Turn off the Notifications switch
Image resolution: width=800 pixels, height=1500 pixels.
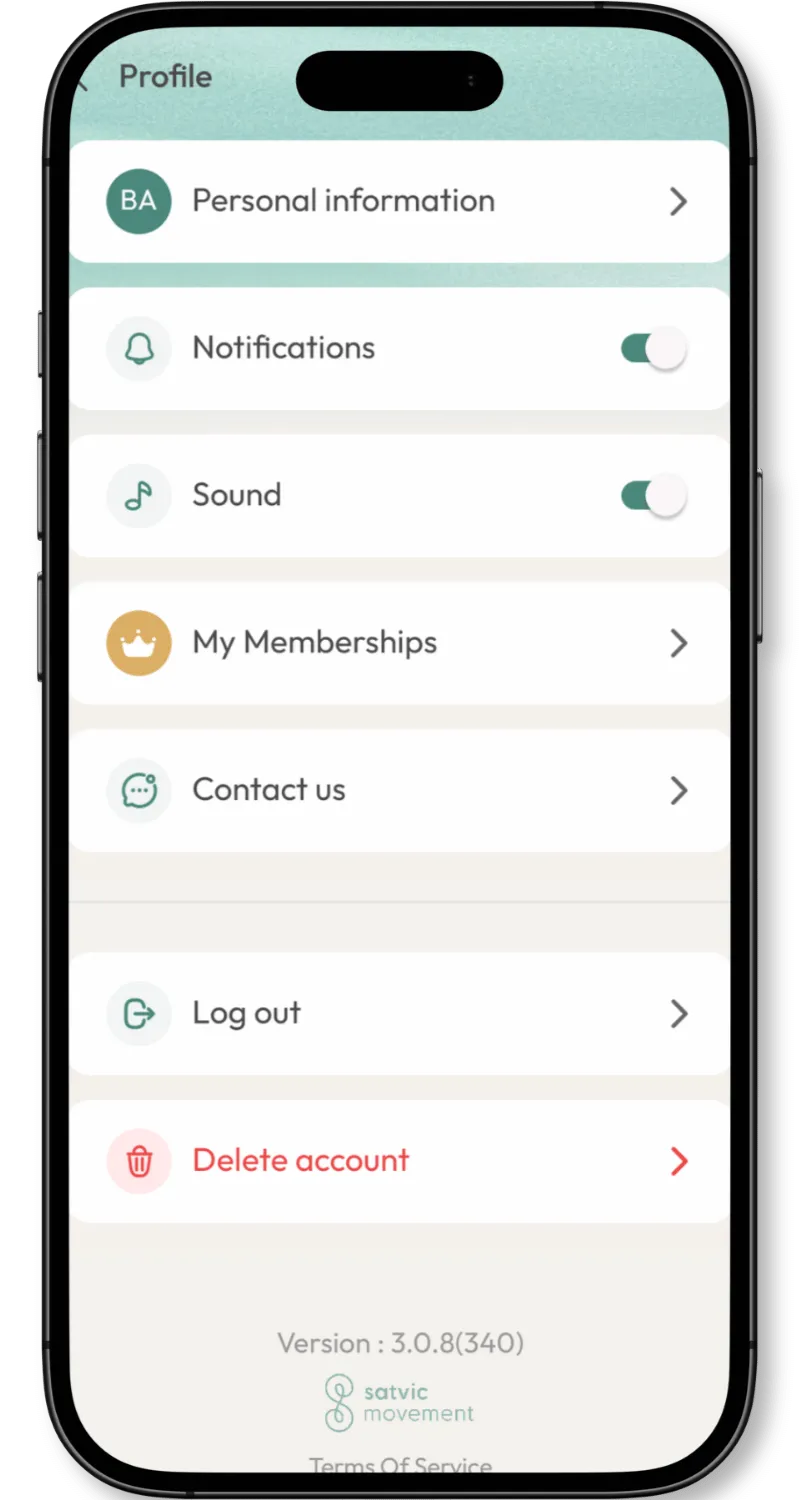pos(654,349)
